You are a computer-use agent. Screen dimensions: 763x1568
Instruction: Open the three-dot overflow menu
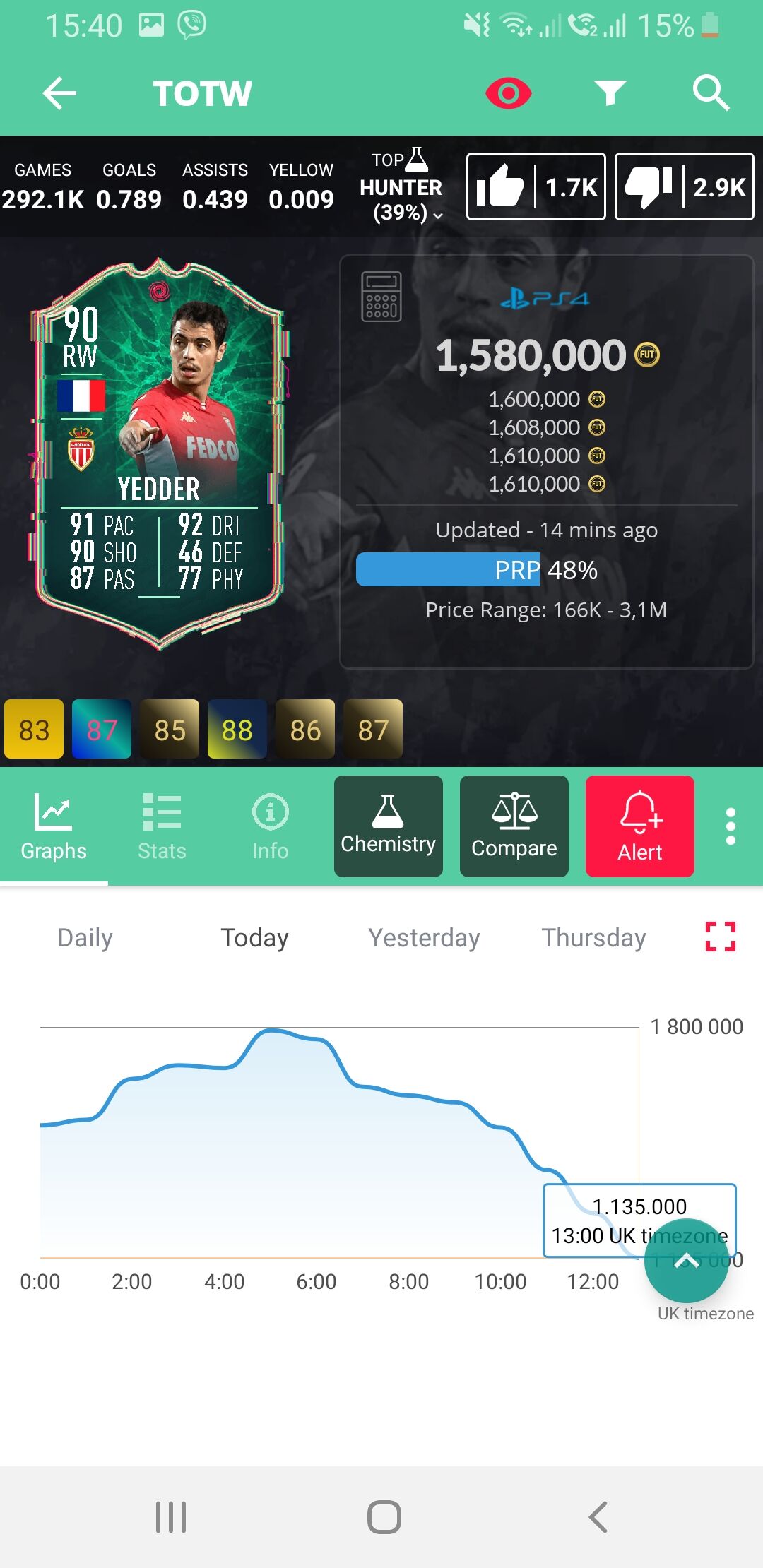pyautogui.click(x=731, y=826)
